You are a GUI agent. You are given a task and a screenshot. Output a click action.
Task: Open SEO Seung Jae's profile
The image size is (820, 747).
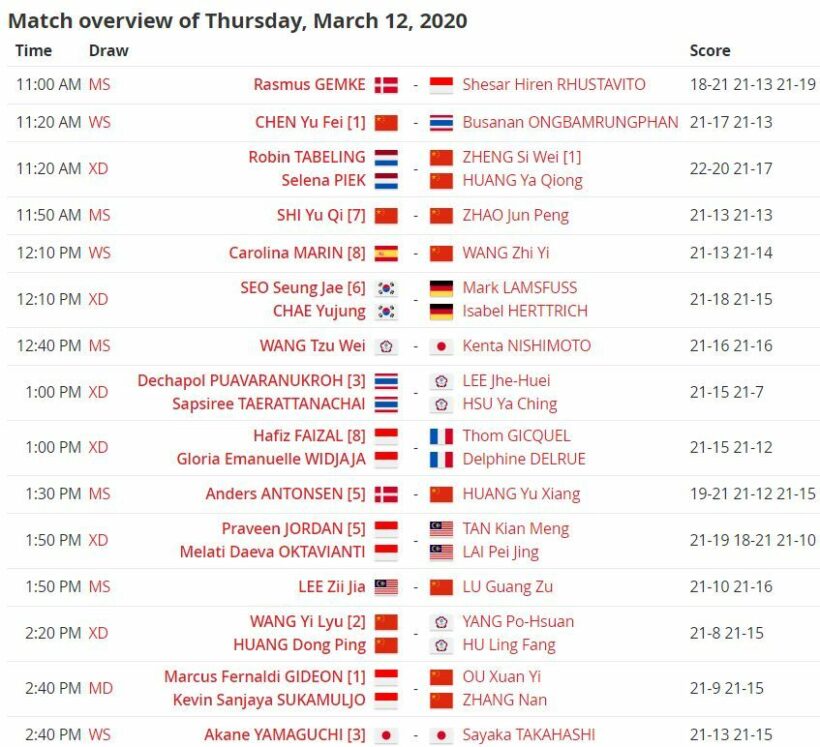pyautogui.click(x=303, y=288)
